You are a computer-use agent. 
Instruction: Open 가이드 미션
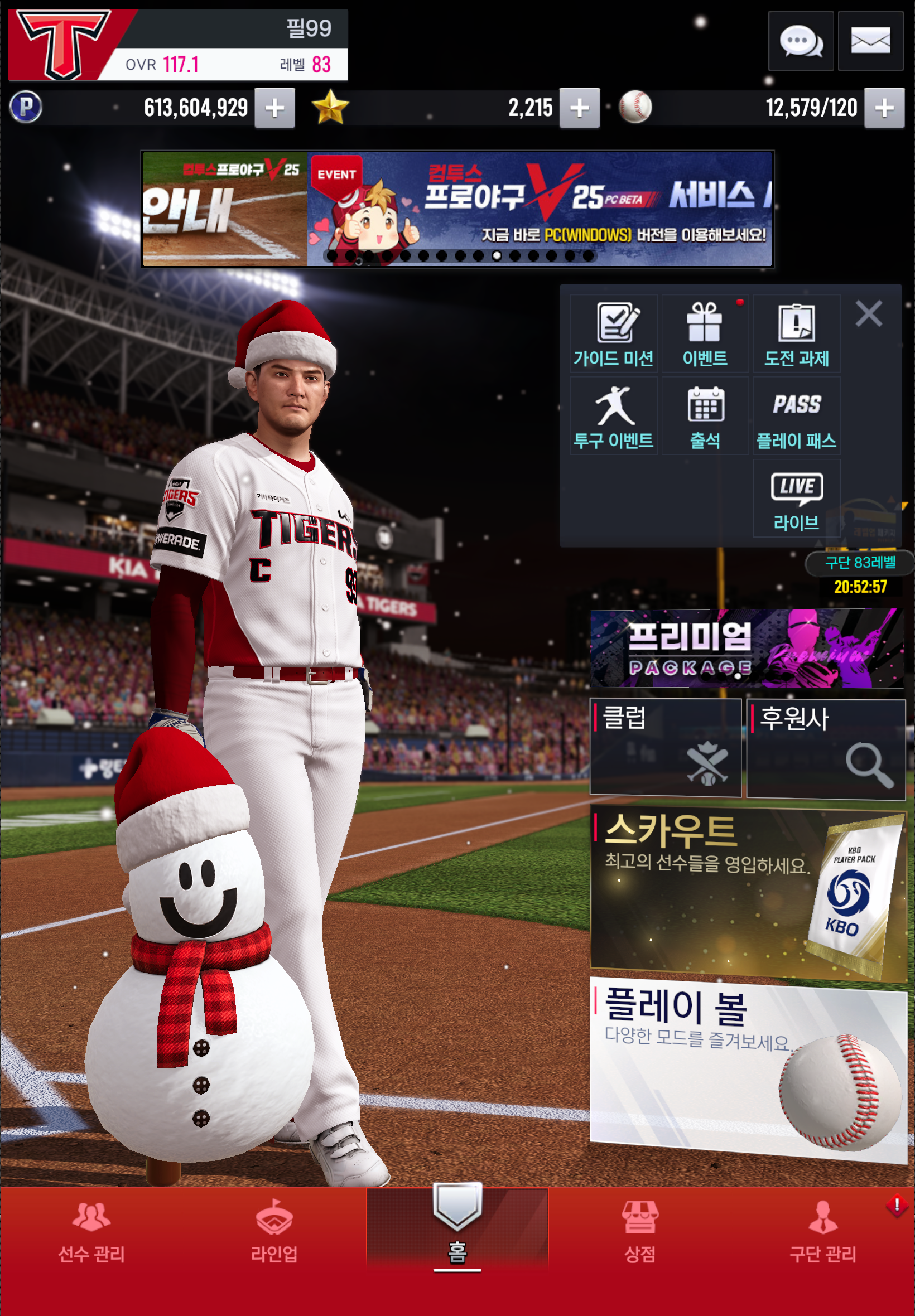coord(613,335)
